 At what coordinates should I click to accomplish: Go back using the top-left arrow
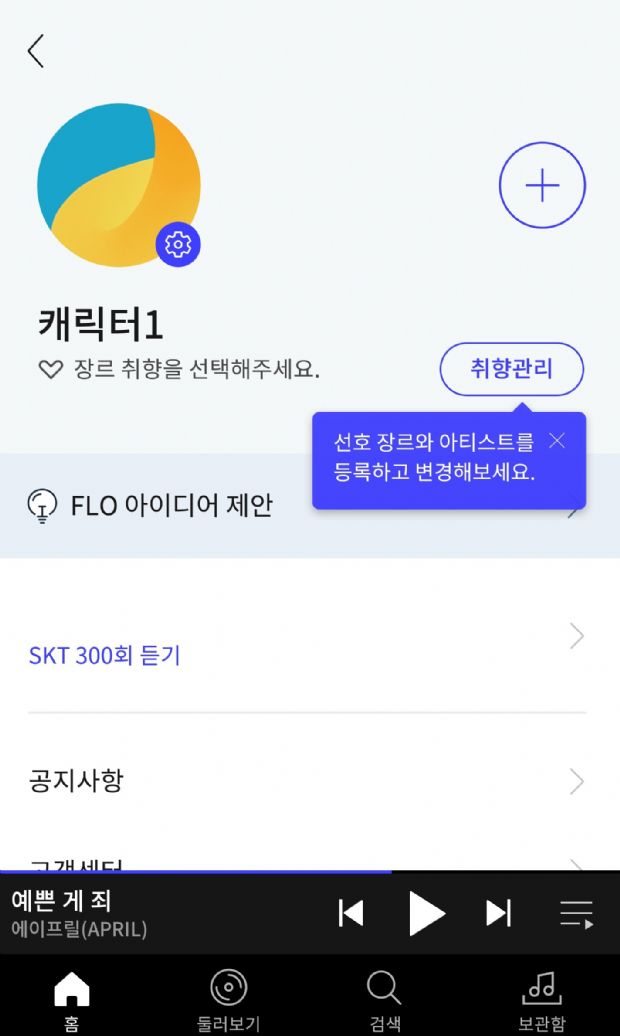[x=36, y=51]
